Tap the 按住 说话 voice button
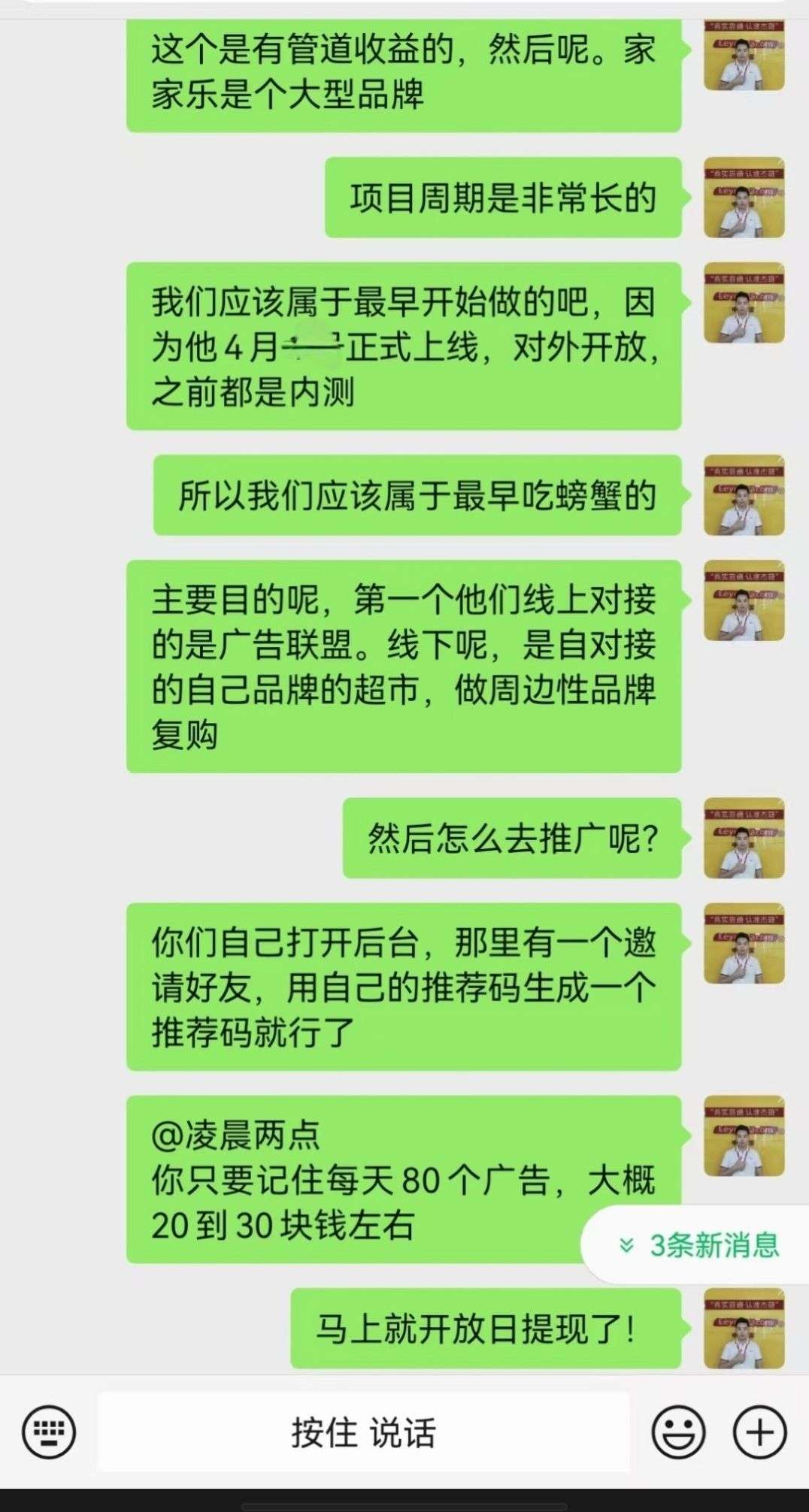 (364, 1432)
